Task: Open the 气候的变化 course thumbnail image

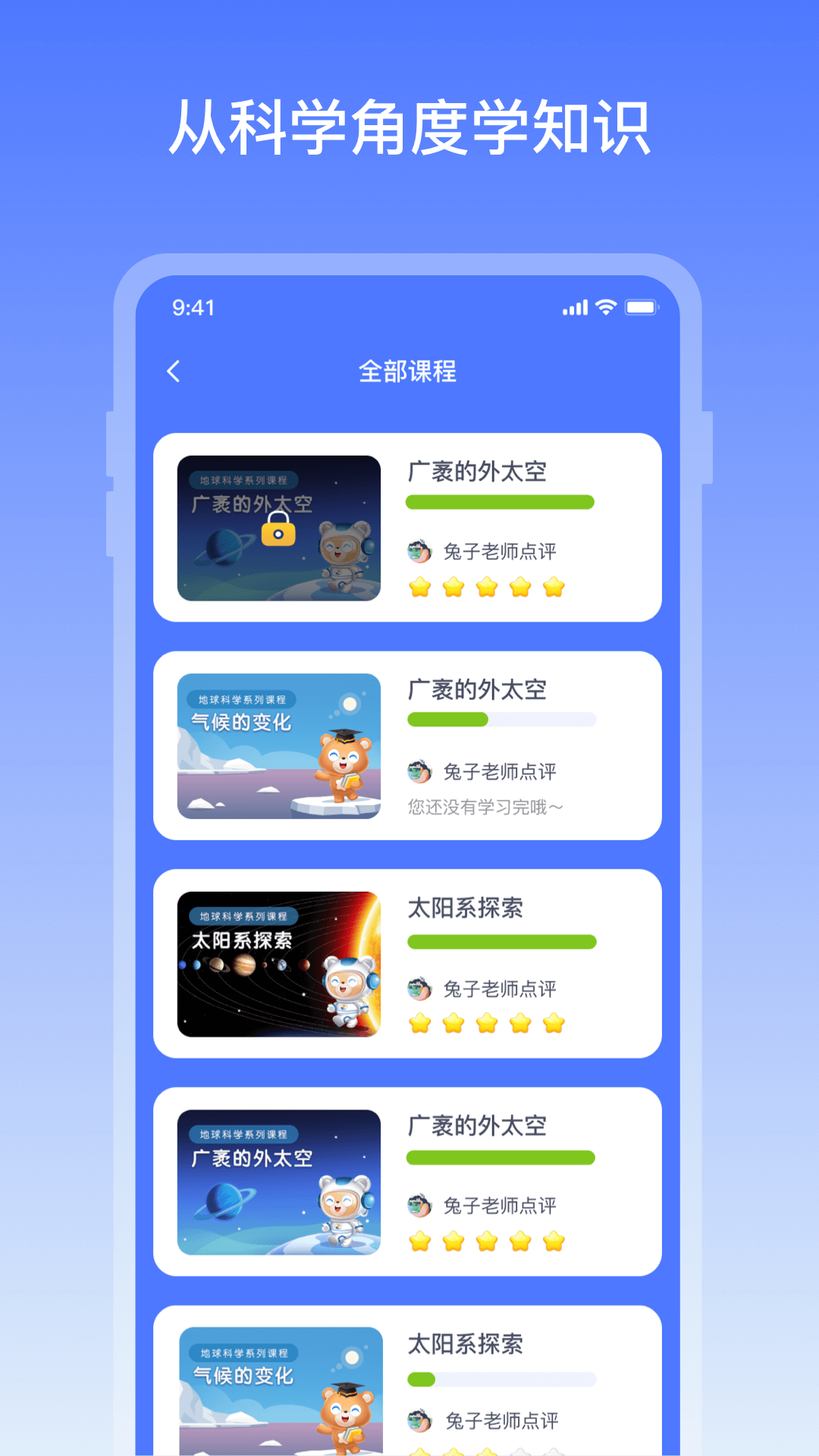Action: (x=281, y=745)
